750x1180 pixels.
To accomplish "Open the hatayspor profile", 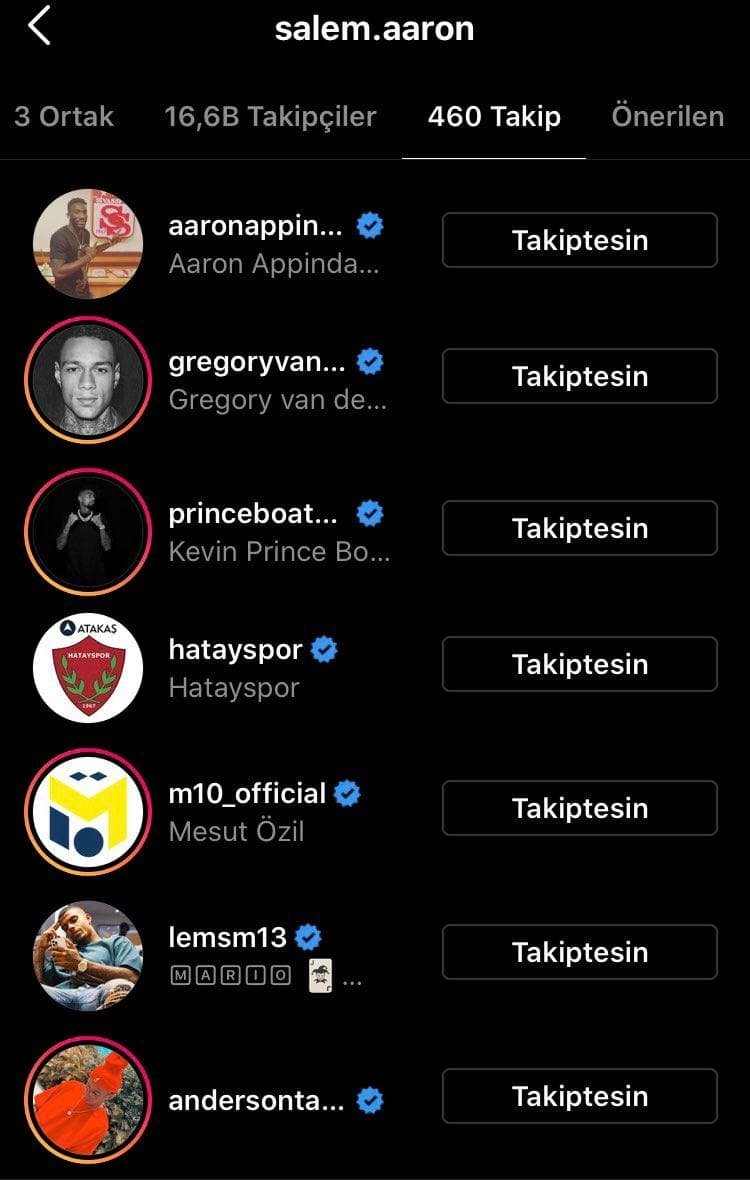I will tap(236, 650).
